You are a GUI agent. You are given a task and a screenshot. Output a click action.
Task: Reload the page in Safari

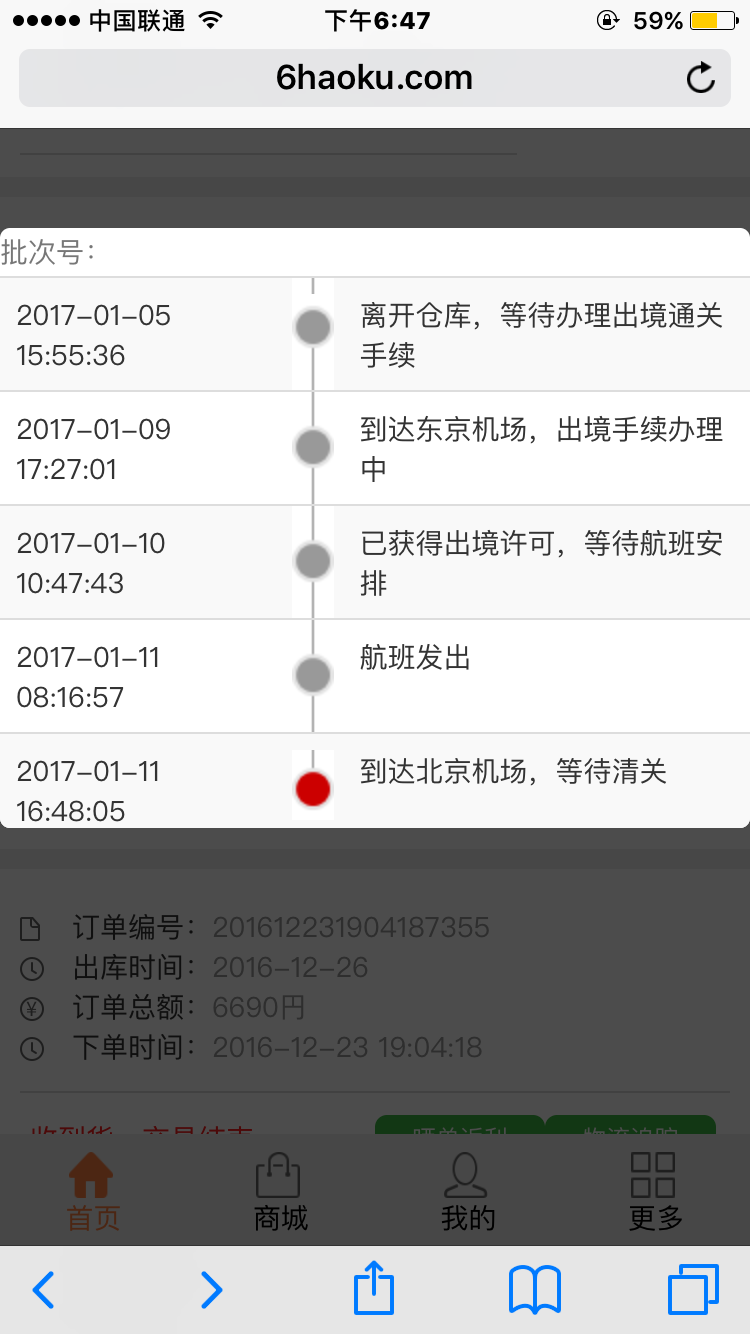point(701,78)
